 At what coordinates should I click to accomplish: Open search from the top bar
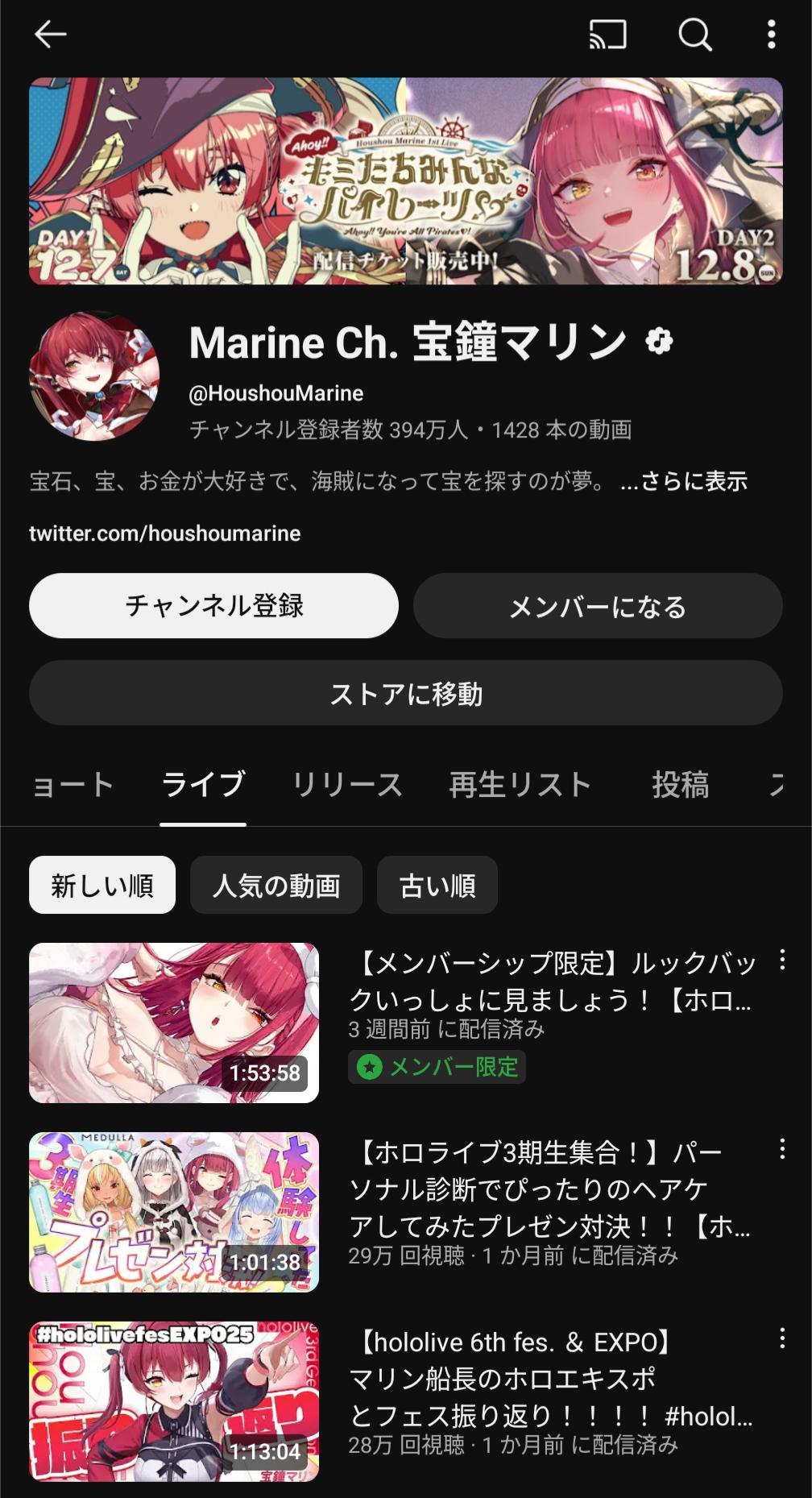(x=694, y=35)
